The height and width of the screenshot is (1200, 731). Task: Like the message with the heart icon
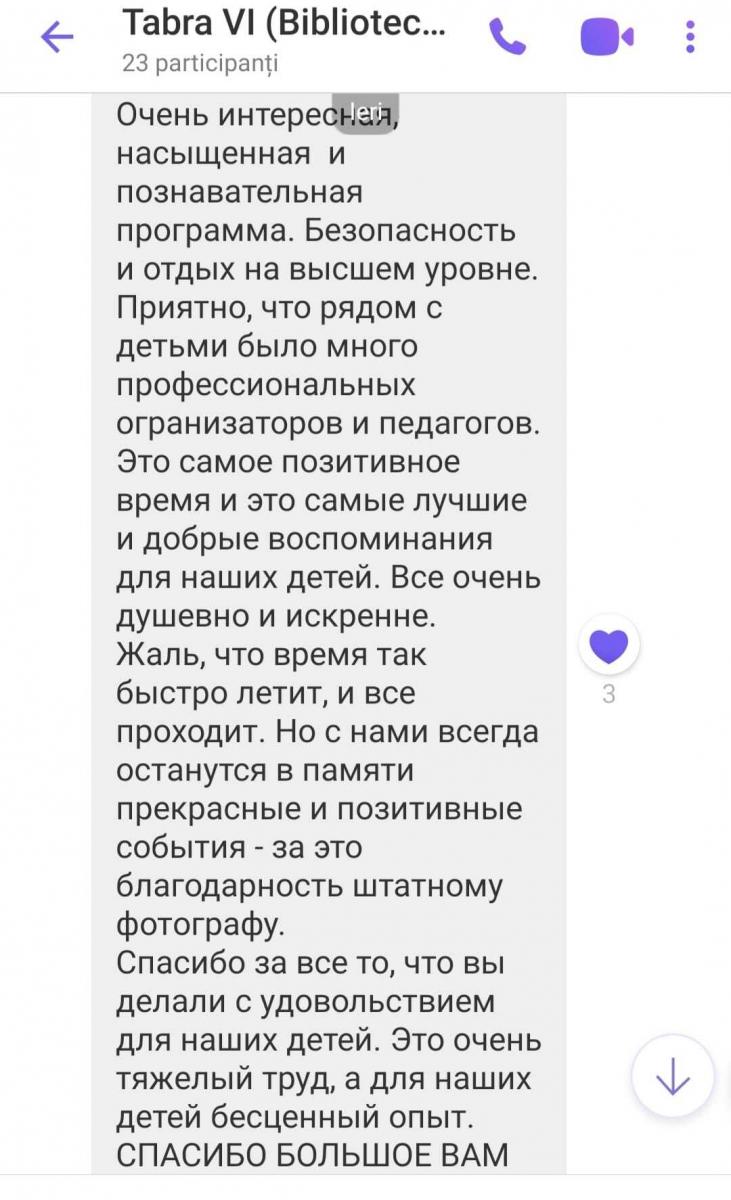[609, 646]
